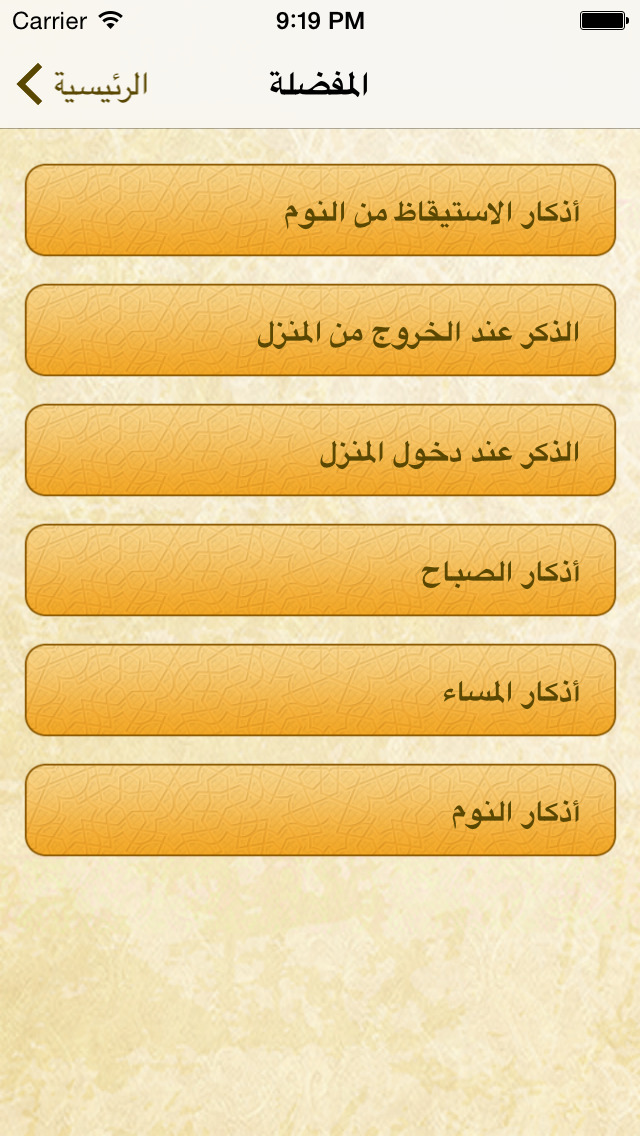Open أذكار الصباح
Screen dimensions: 640x1136
pos(320,570)
